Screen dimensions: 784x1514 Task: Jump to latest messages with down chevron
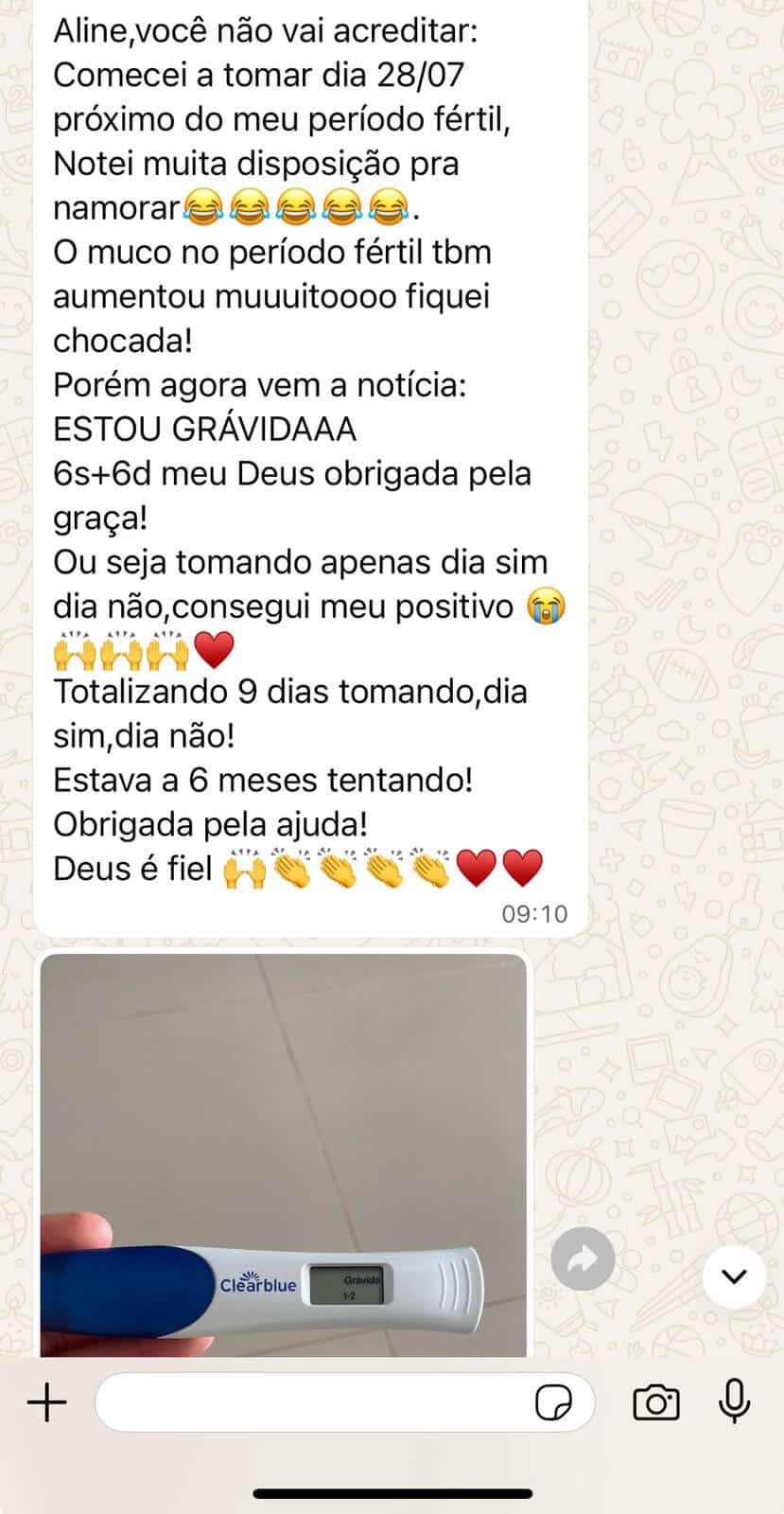click(x=734, y=1276)
